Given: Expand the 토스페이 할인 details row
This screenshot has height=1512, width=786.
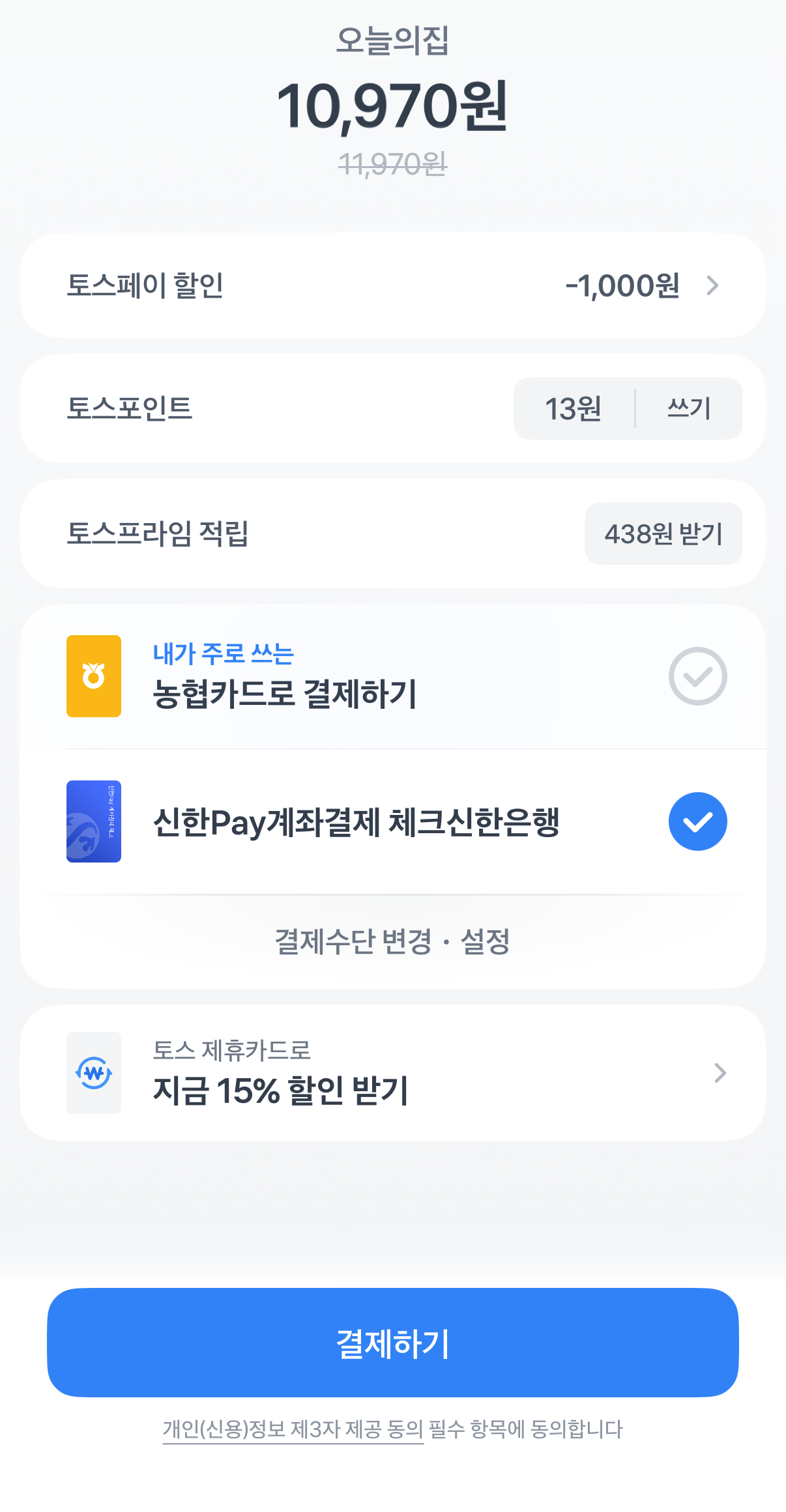Looking at the screenshot, I should point(392,285).
